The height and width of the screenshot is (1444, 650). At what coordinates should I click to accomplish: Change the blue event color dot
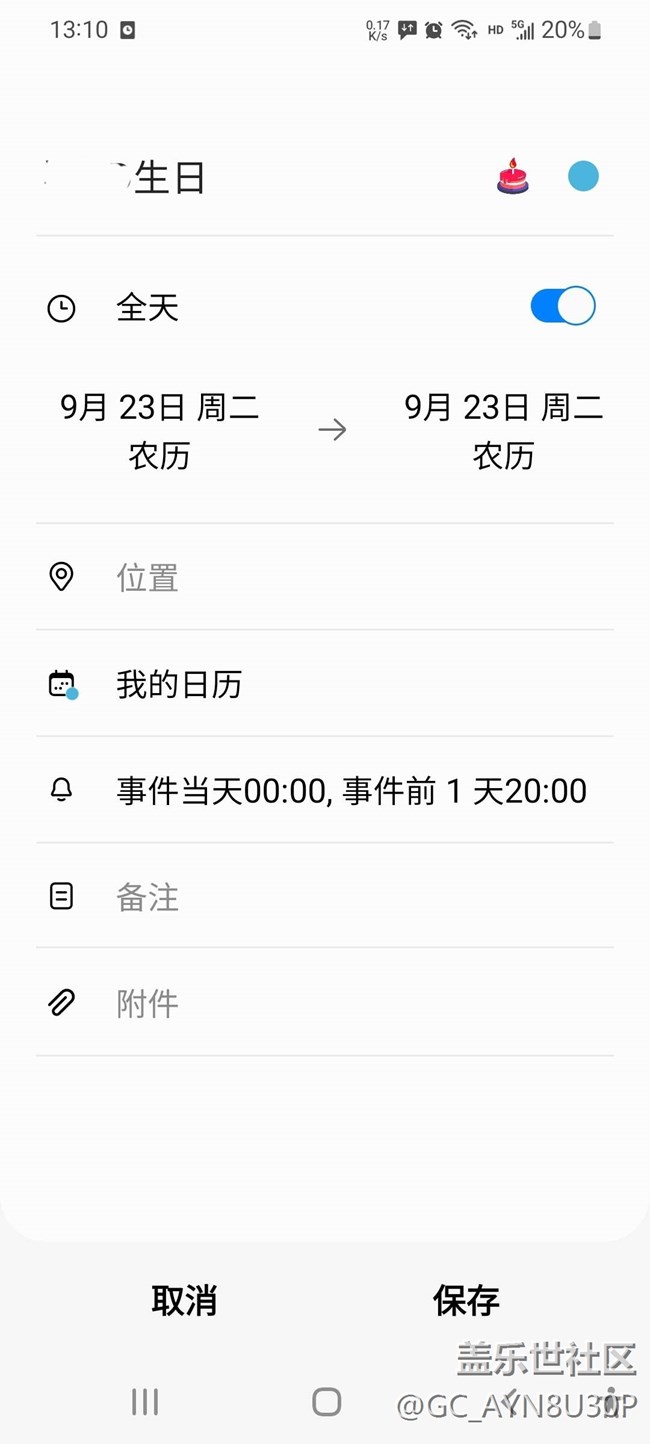coord(583,177)
